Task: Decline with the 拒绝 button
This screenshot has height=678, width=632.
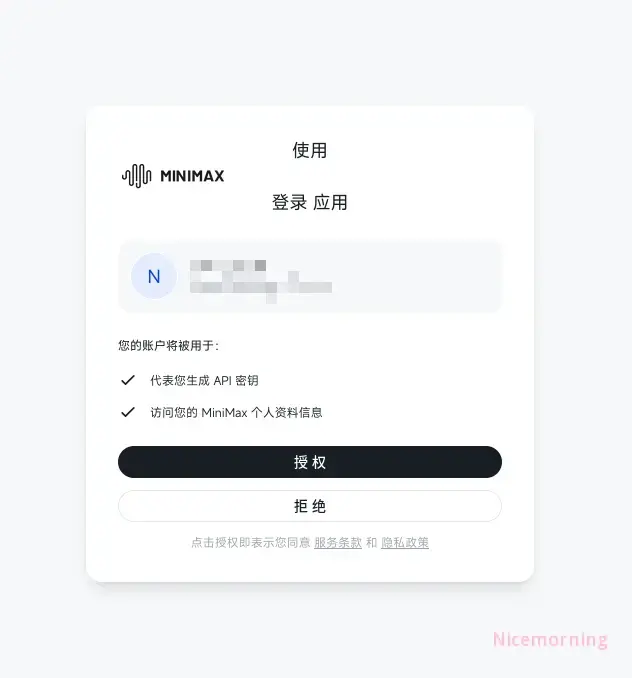Action: click(310, 506)
